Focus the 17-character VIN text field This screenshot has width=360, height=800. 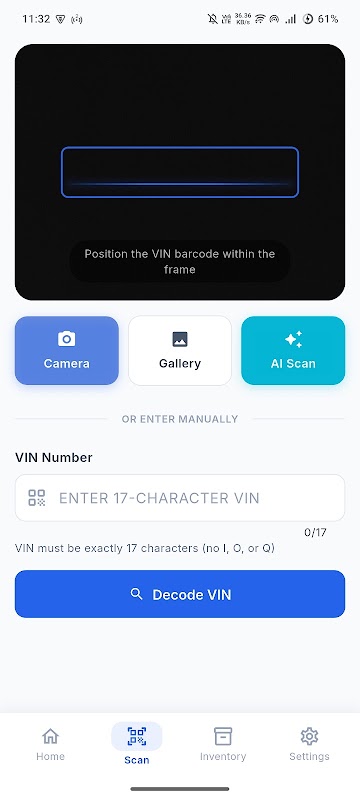[x=180, y=497]
